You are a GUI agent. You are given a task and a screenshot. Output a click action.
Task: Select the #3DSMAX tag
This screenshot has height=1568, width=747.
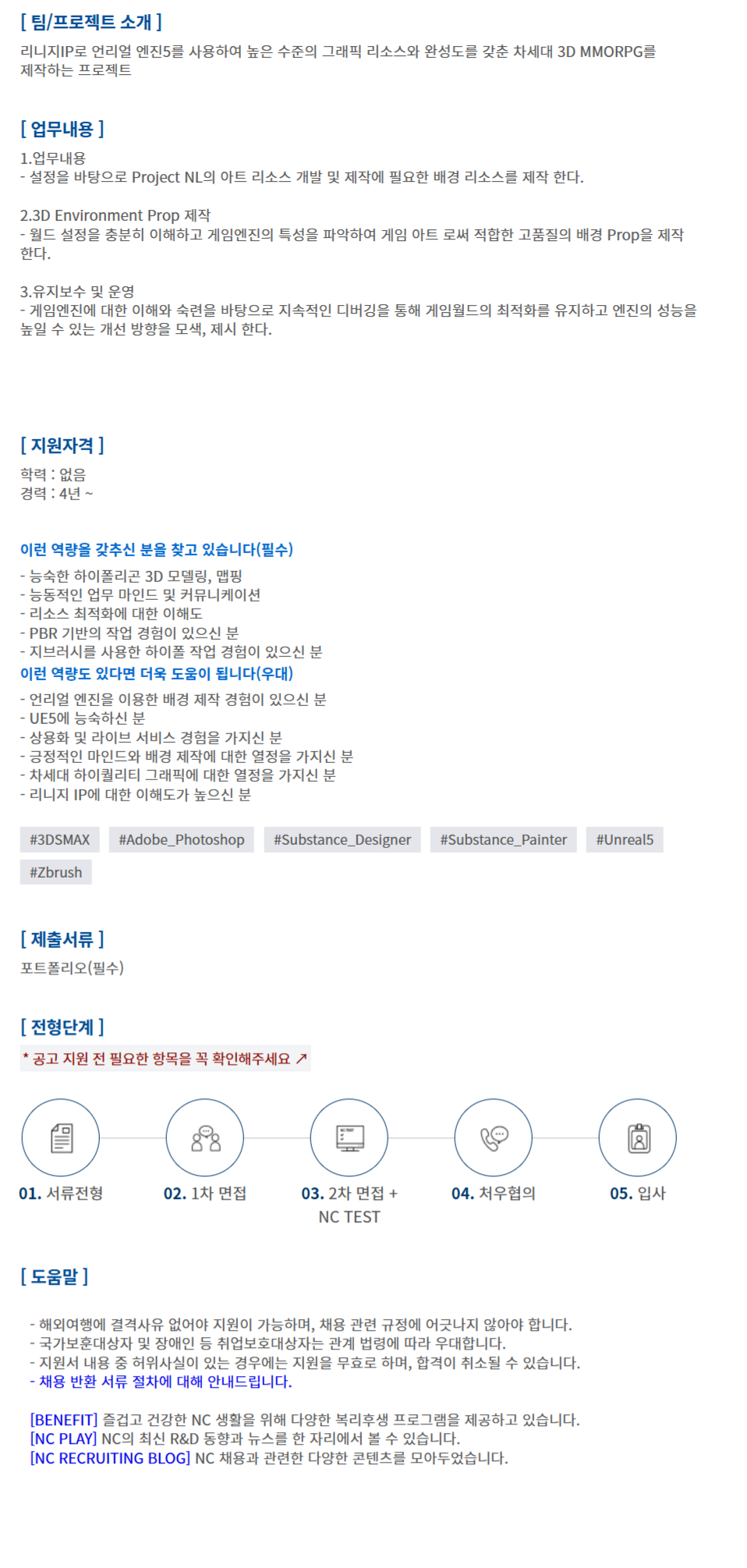[x=60, y=839]
